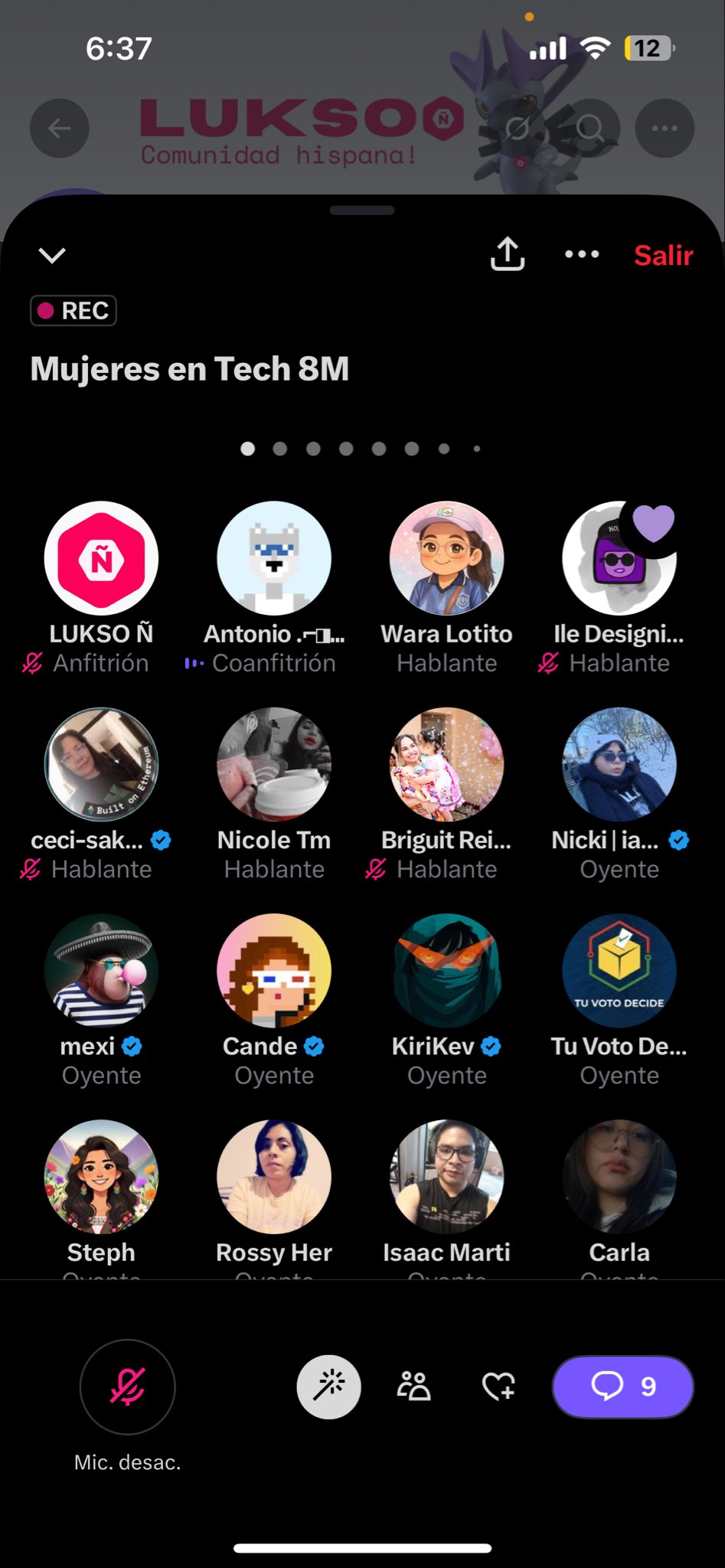
Task: View Cande's profile
Action: tap(274, 971)
